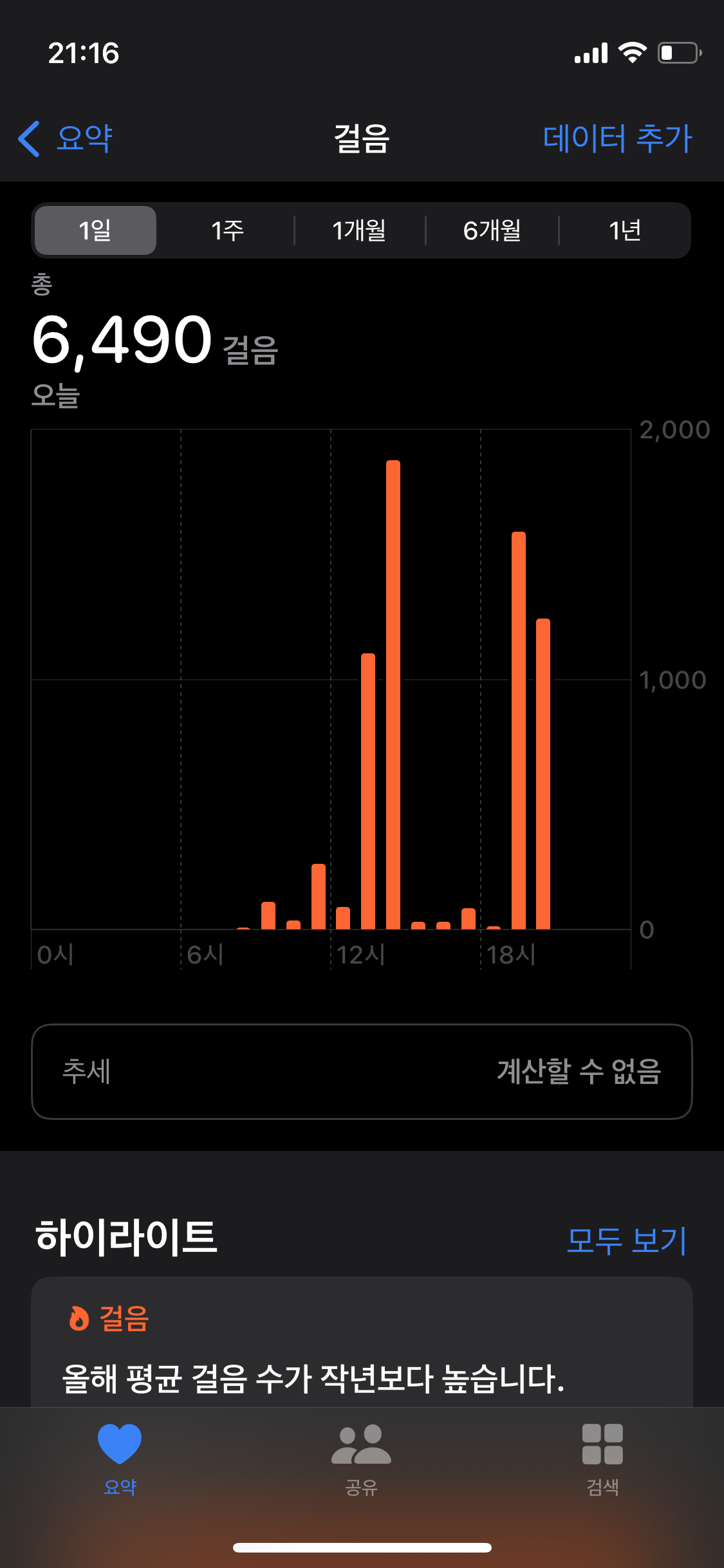The image size is (724, 1568).
Task: Tap 데이터 추가 to add data
Action: point(617,138)
